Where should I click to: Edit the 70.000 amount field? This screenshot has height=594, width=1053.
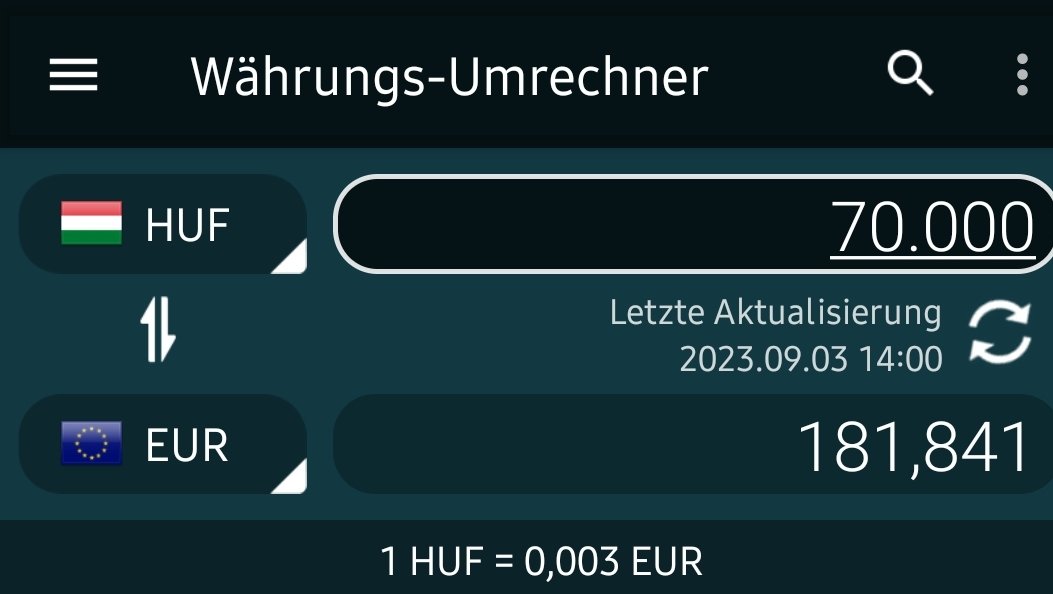[x=692, y=225]
